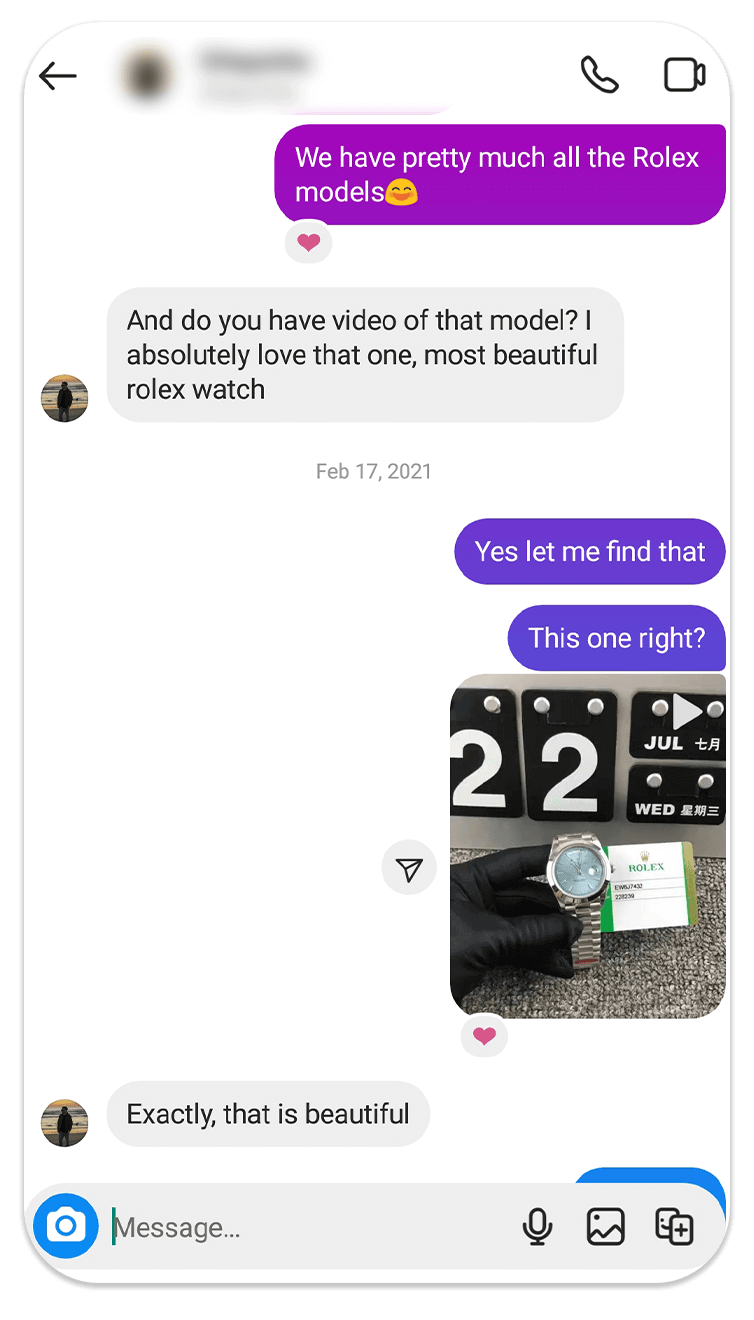Record a voice message
The width and height of the screenshot is (754, 1320).
pyautogui.click(x=537, y=1227)
